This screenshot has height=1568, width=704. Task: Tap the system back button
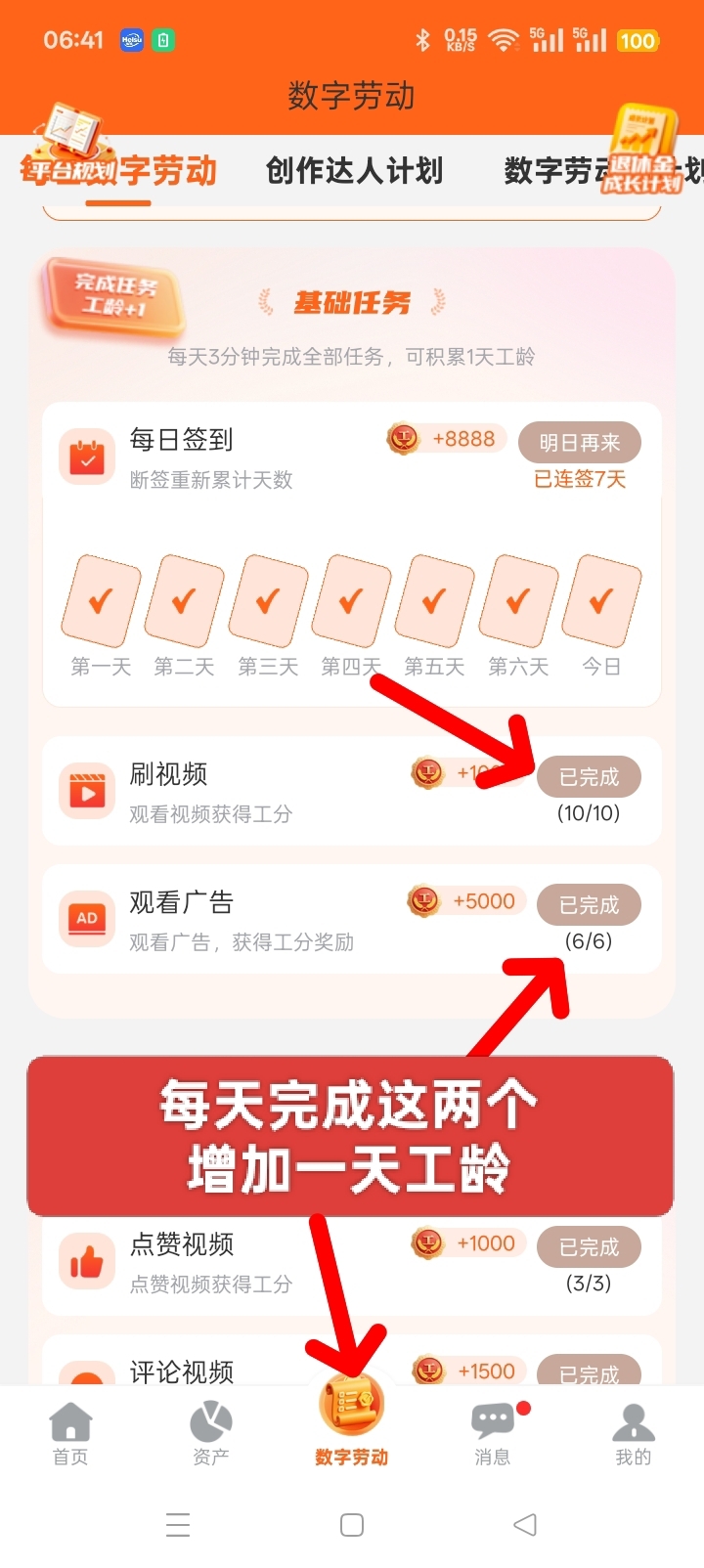tap(525, 1524)
